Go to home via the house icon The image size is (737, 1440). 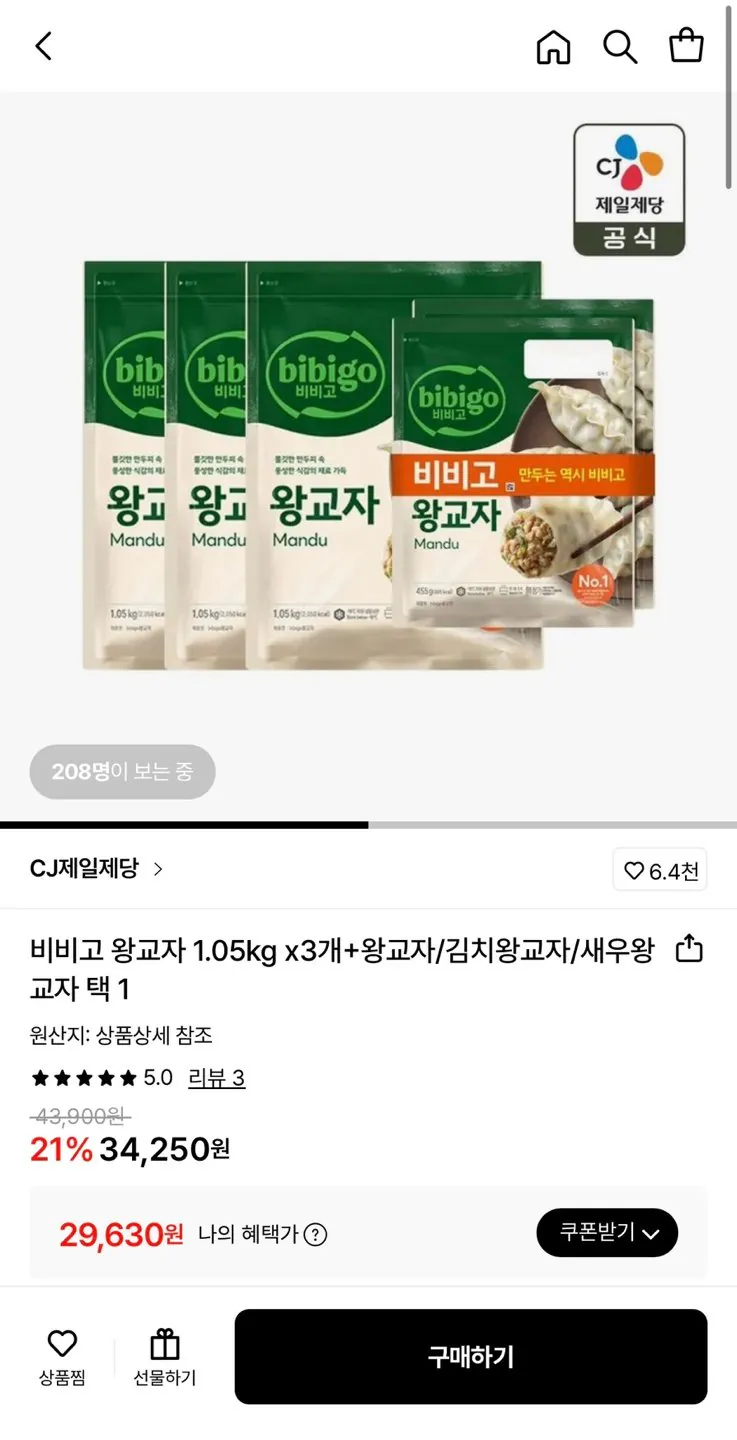tap(553, 46)
